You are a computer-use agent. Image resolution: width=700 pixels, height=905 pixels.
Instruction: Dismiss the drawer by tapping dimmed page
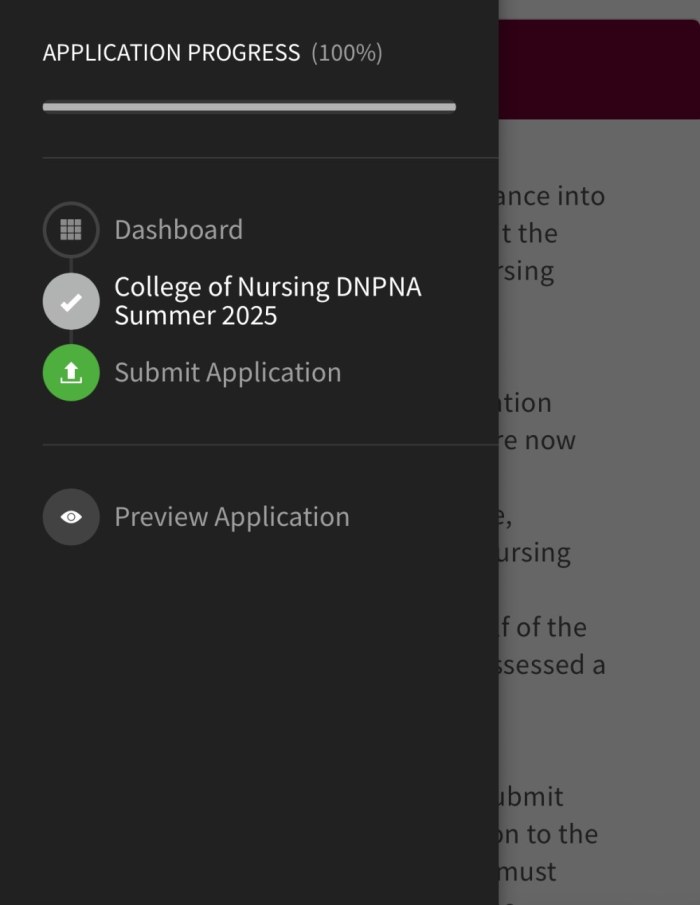pyautogui.click(x=600, y=500)
